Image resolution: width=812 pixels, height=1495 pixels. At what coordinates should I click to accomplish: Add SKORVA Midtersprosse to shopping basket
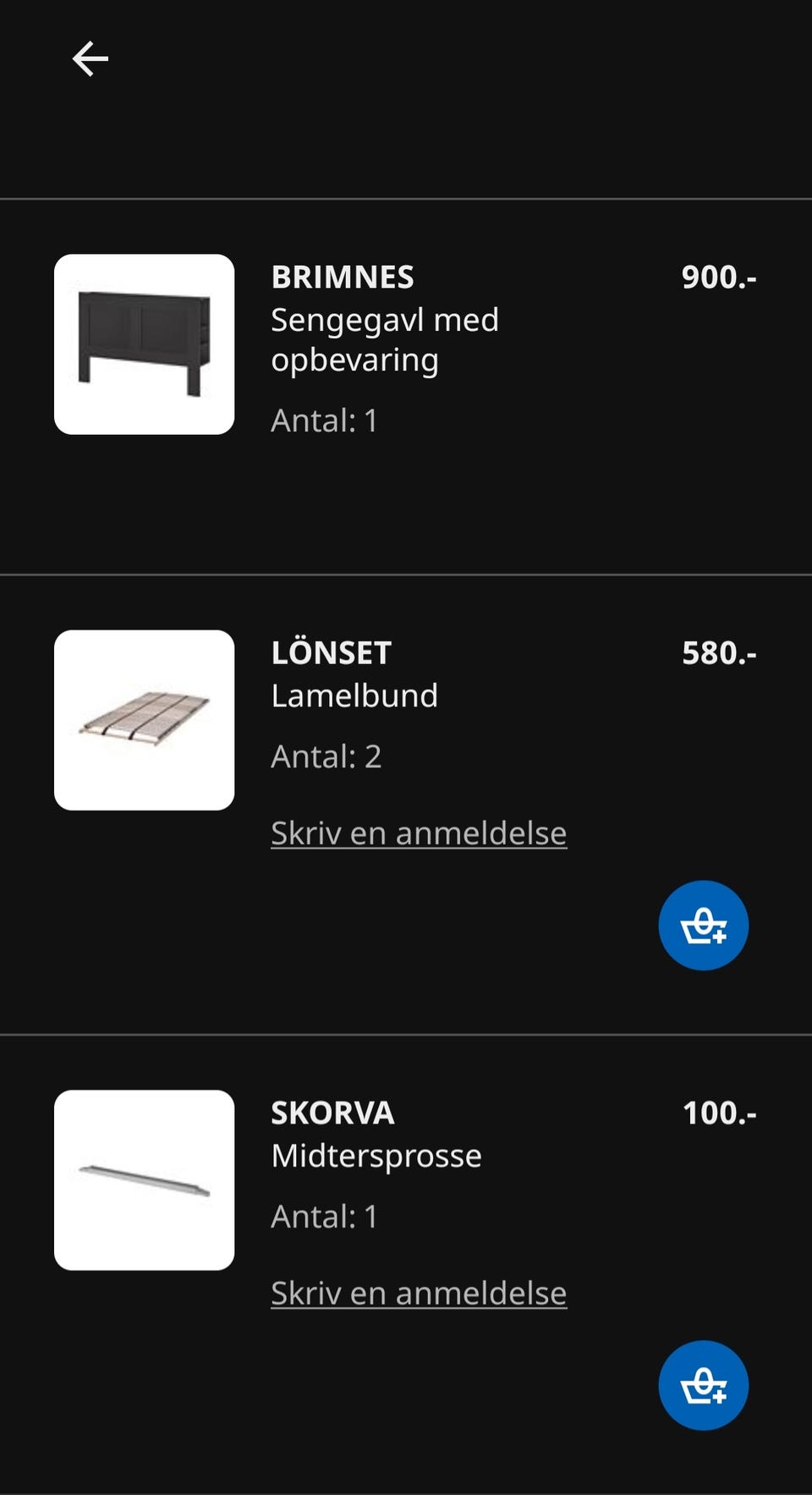point(703,1385)
